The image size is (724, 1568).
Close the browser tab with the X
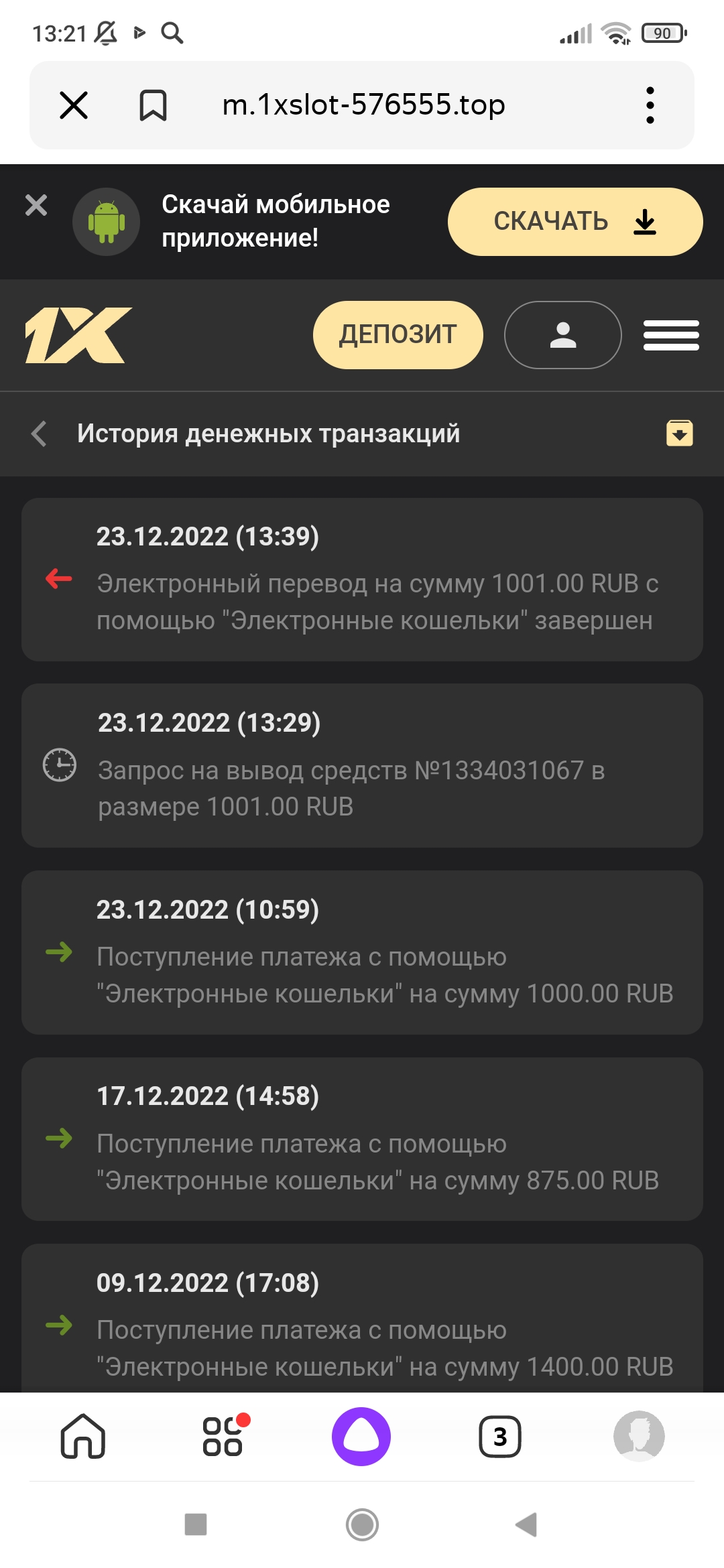pyautogui.click(x=74, y=105)
